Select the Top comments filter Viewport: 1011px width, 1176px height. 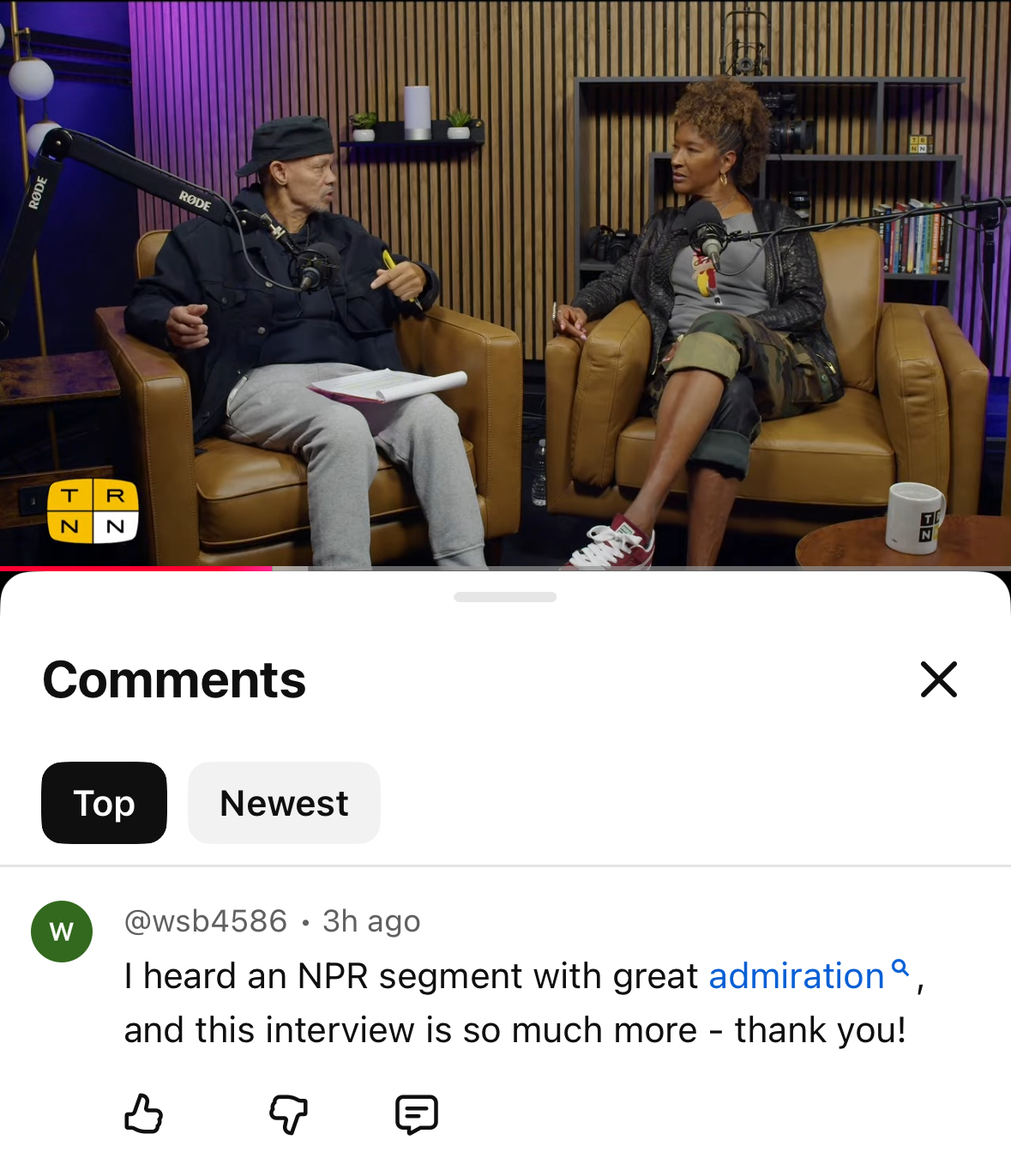[x=104, y=803]
